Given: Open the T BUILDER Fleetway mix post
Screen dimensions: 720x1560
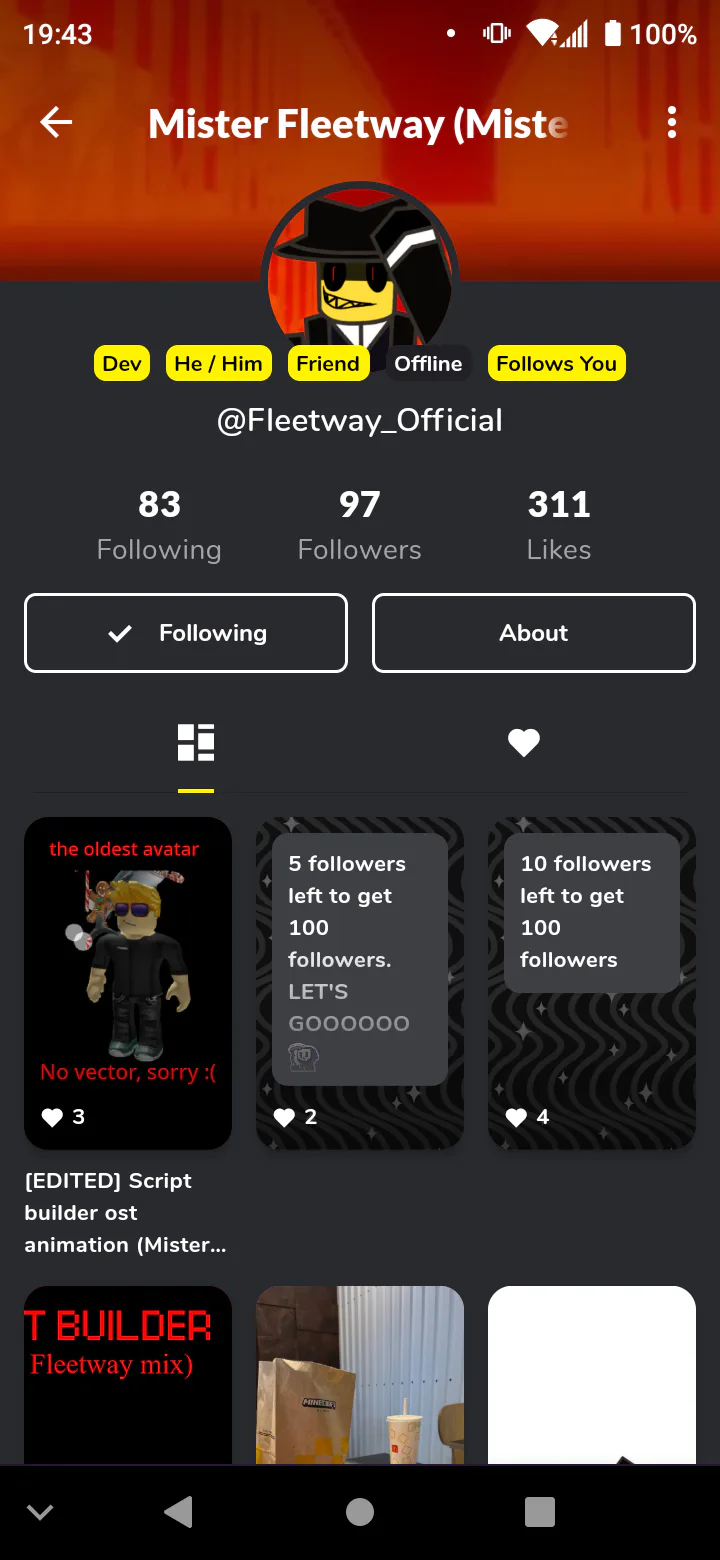Looking at the screenshot, I should tap(128, 1375).
